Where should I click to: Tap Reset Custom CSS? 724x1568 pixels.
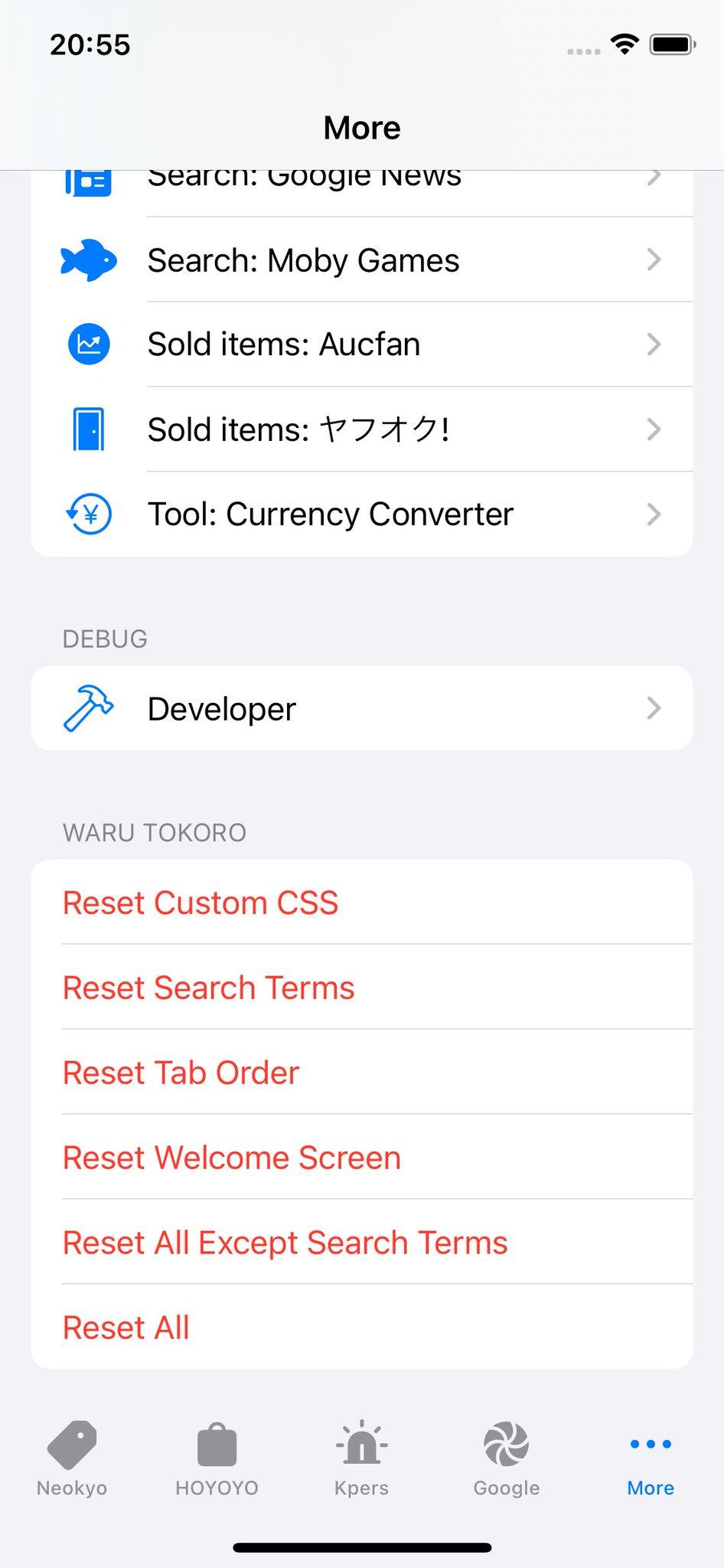tap(362, 902)
